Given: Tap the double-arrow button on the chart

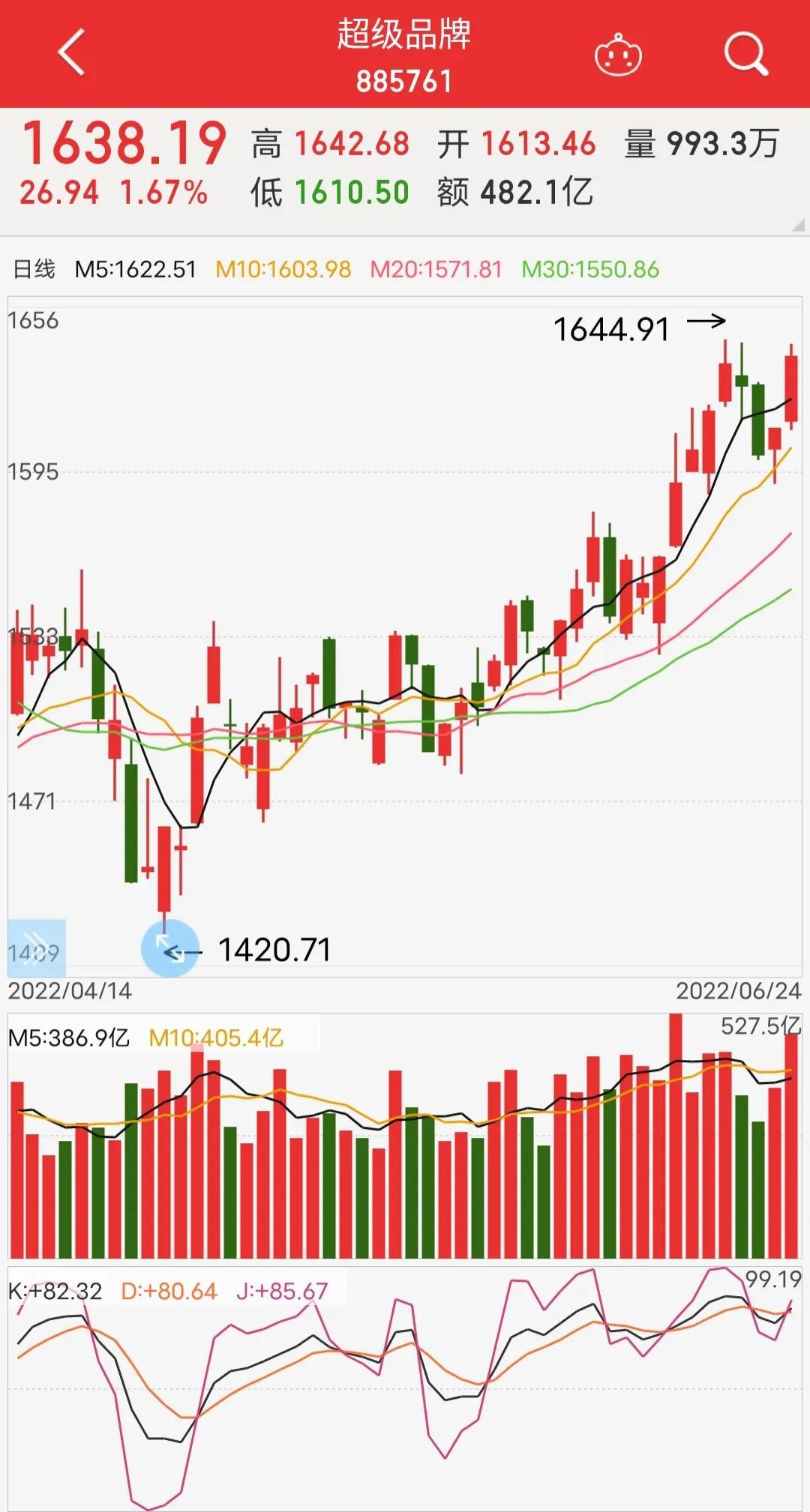Looking at the screenshot, I should [x=36, y=947].
